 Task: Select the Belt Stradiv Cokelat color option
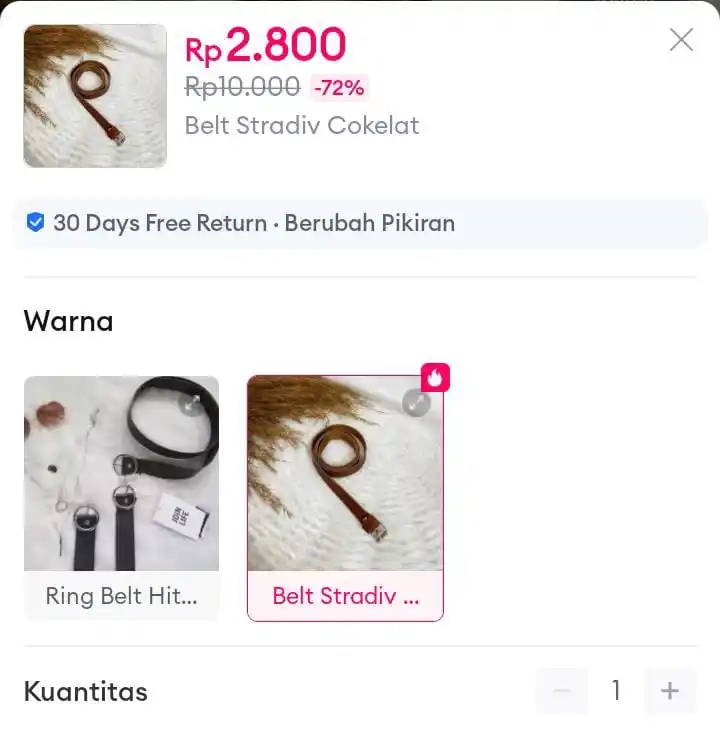tap(345, 497)
